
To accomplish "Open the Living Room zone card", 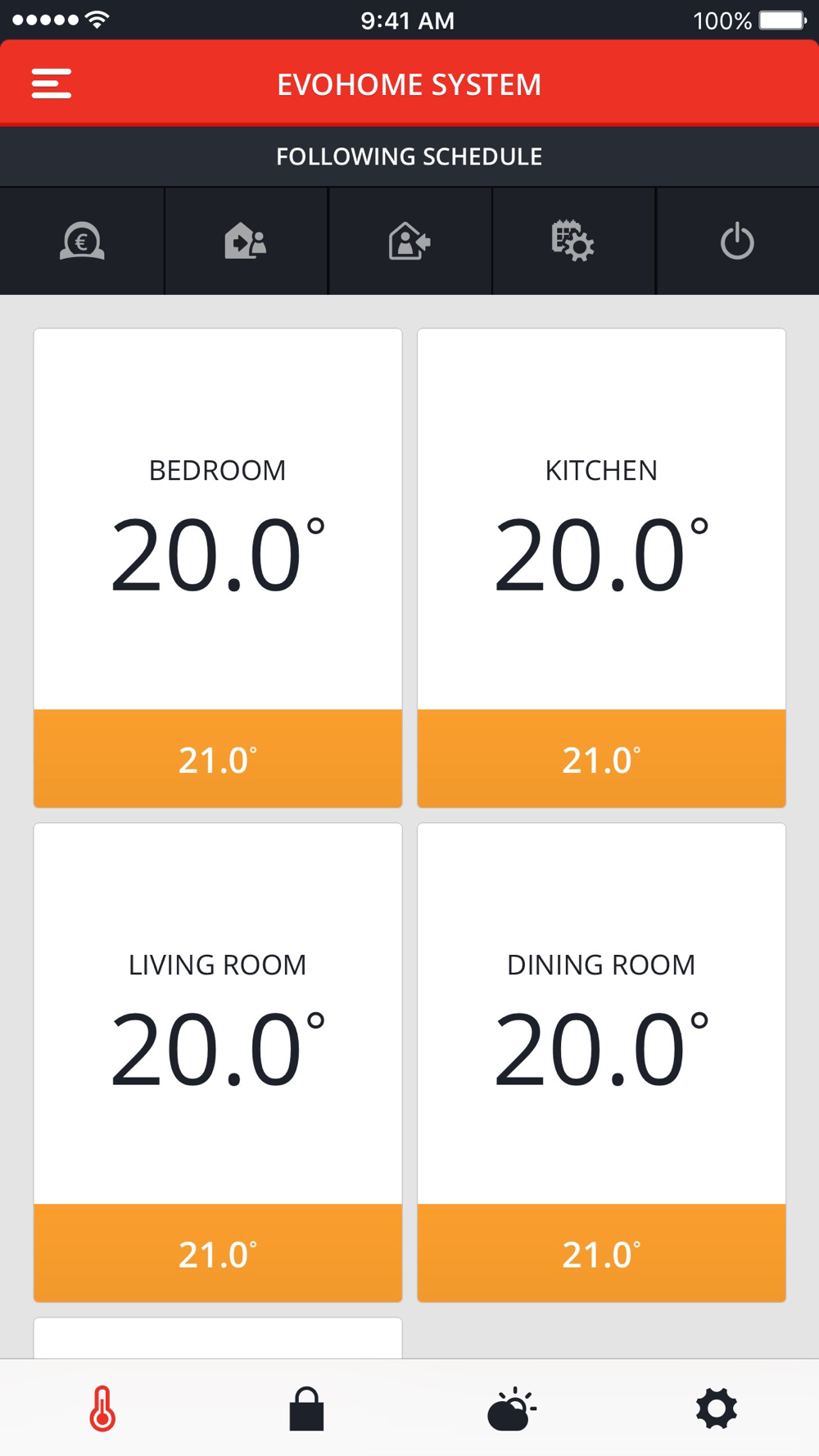I will pyautogui.click(x=218, y=1063).
